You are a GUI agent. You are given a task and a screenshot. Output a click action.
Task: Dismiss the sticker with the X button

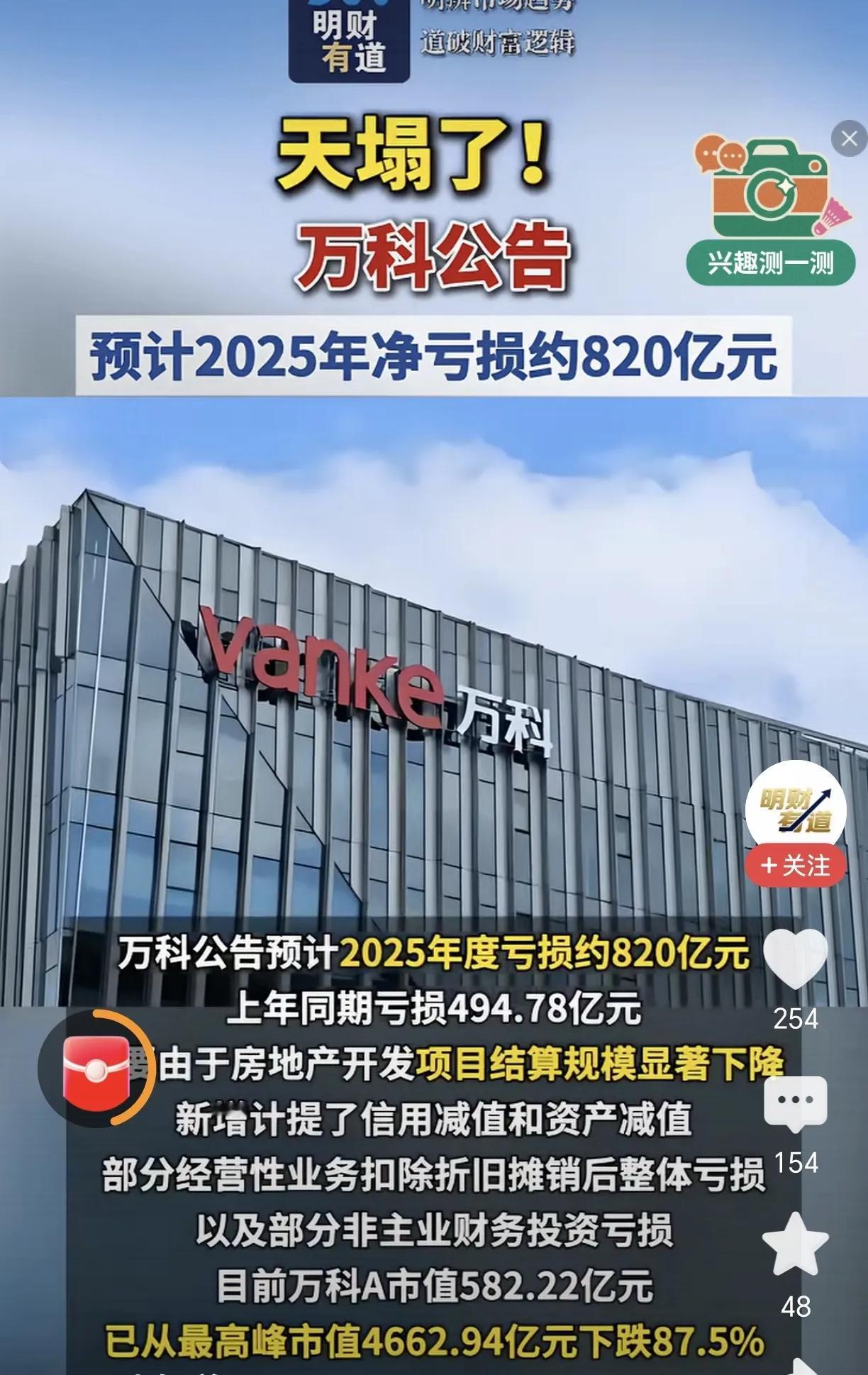coord(849,139)
